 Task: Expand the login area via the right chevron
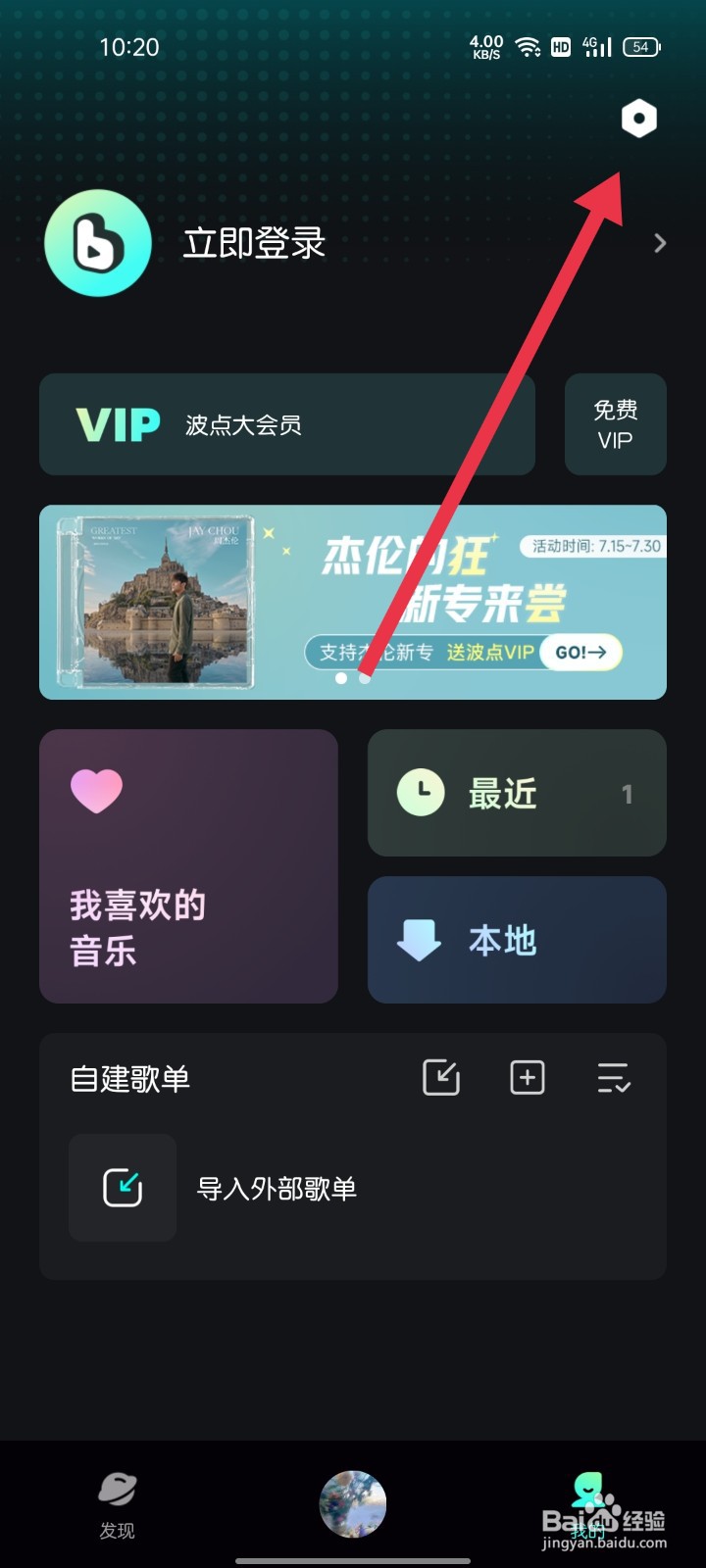658,244
